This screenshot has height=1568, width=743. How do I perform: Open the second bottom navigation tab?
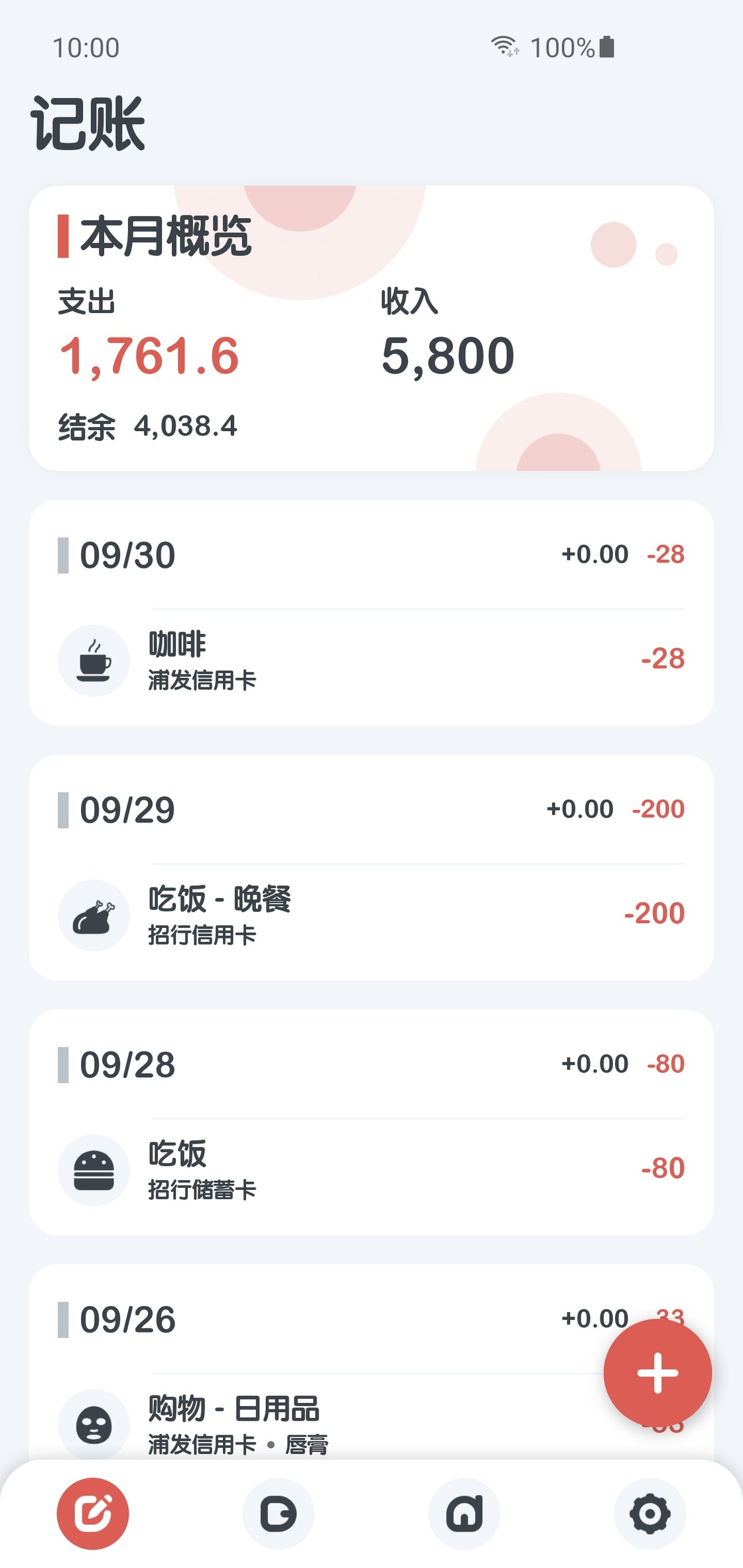[x=279, y=1514]
